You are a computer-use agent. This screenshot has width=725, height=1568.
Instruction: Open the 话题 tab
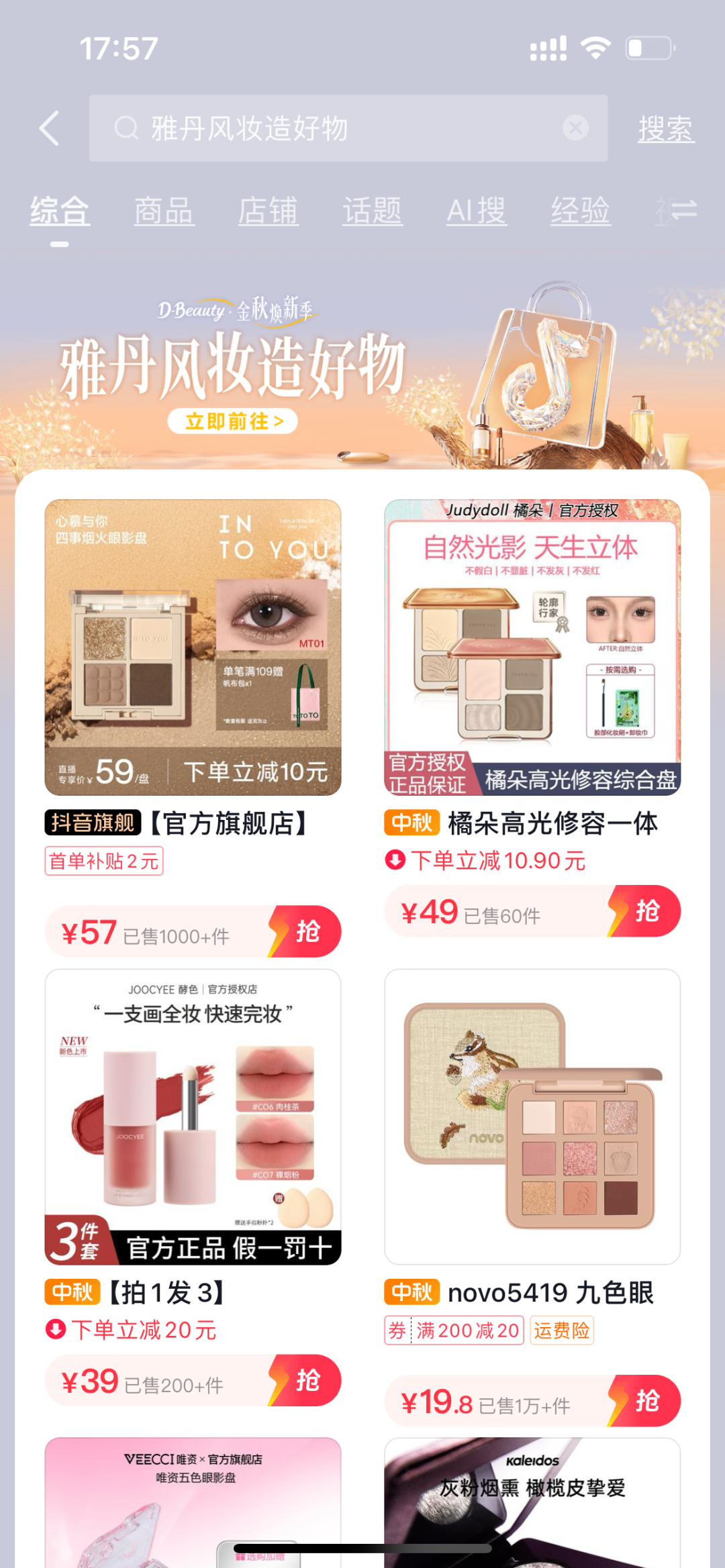tap(373, 211)
